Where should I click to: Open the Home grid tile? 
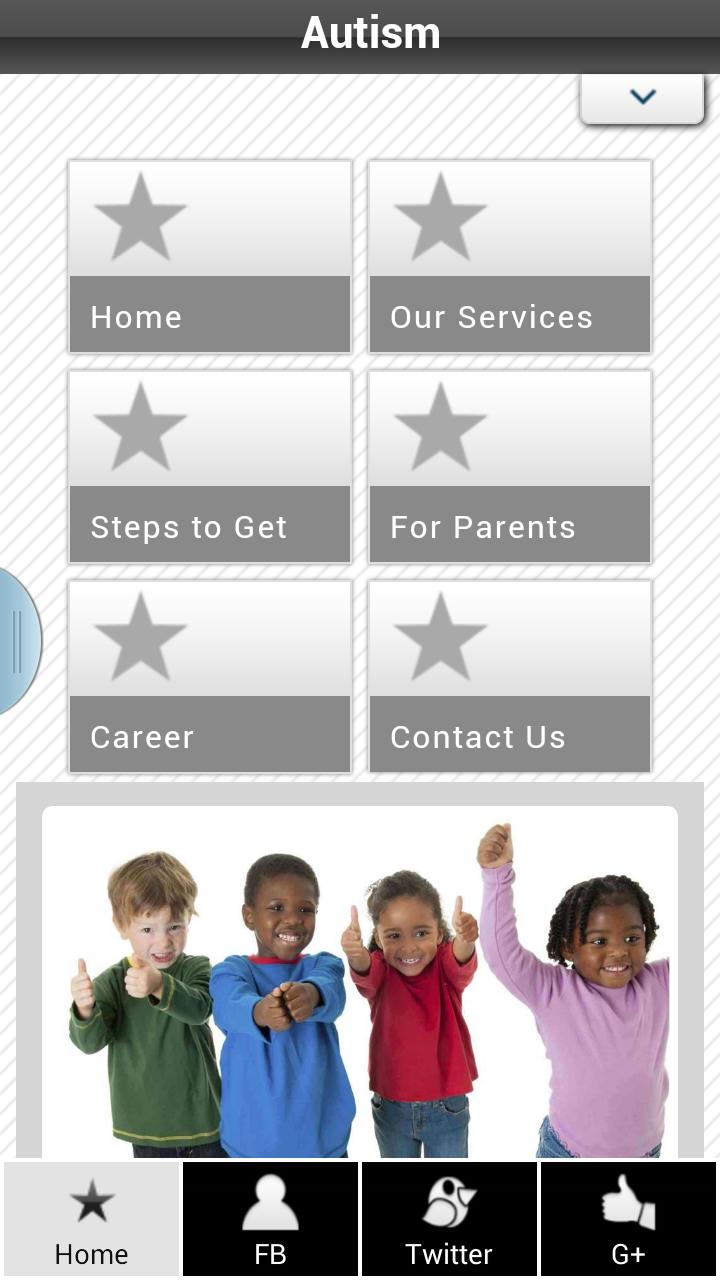210,257
